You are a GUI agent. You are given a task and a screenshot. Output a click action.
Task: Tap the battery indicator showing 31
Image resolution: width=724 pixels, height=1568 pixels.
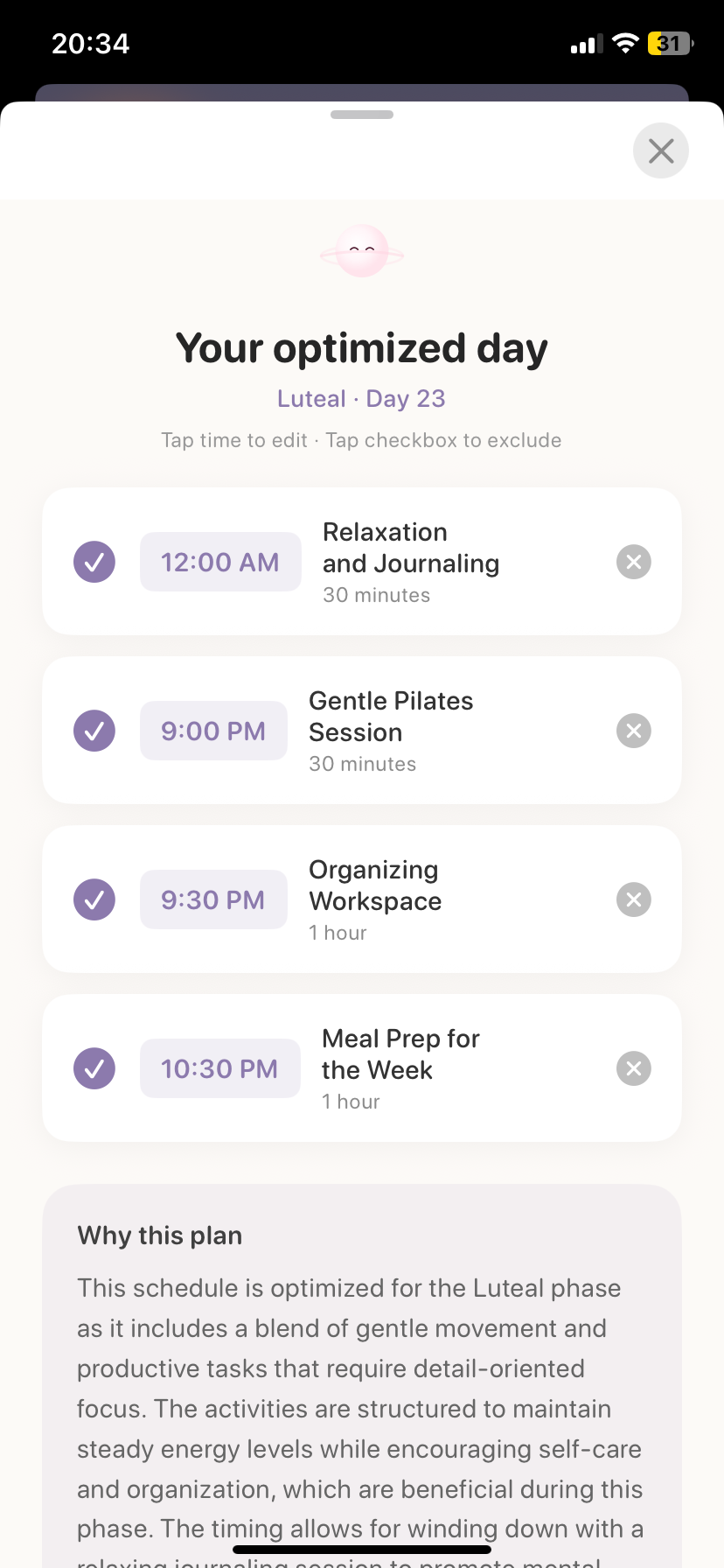pos(669,43)
